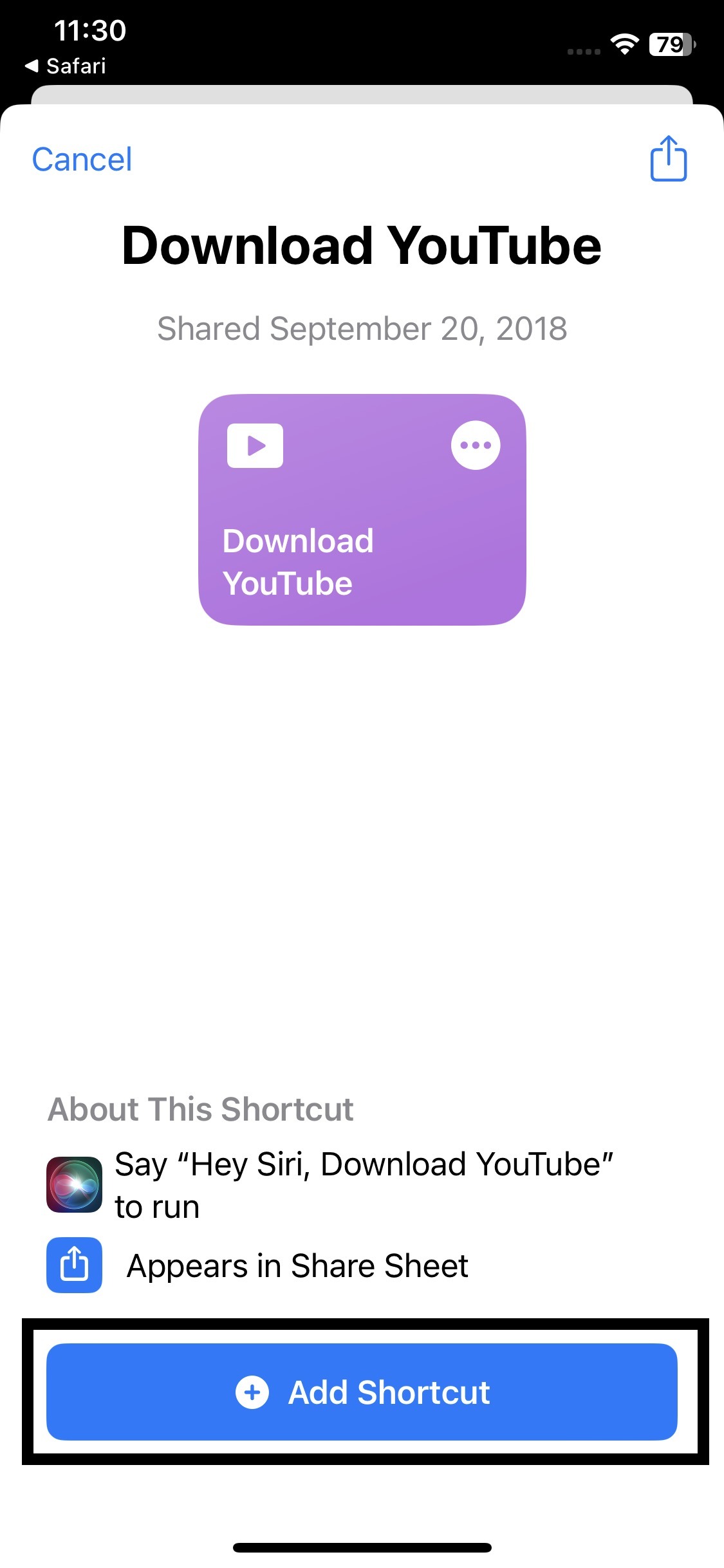Share this shortcut via share icon
The width and height of the screenshot is (724, 1568).
point(668,158)
